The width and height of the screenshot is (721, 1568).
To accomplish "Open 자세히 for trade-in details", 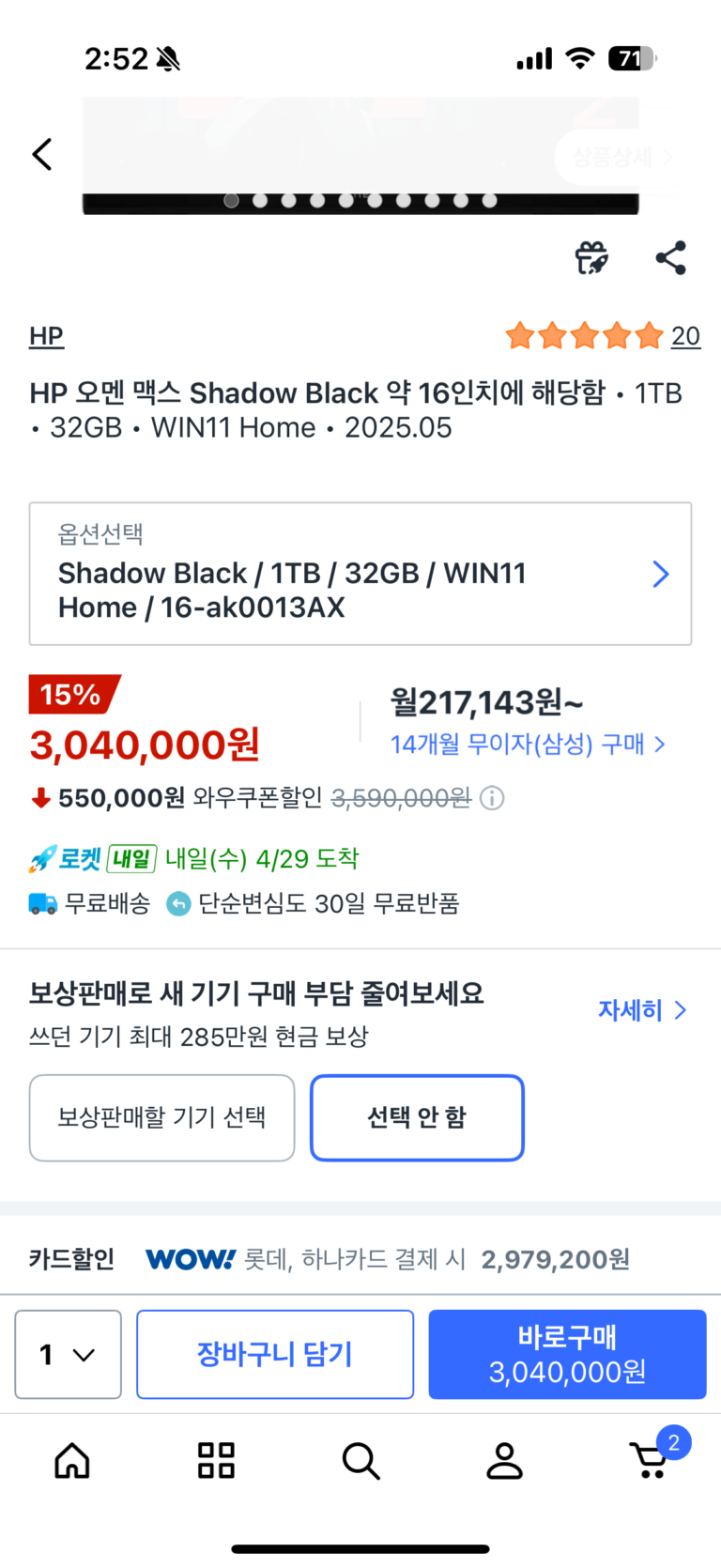I will tap(642, 1010).
